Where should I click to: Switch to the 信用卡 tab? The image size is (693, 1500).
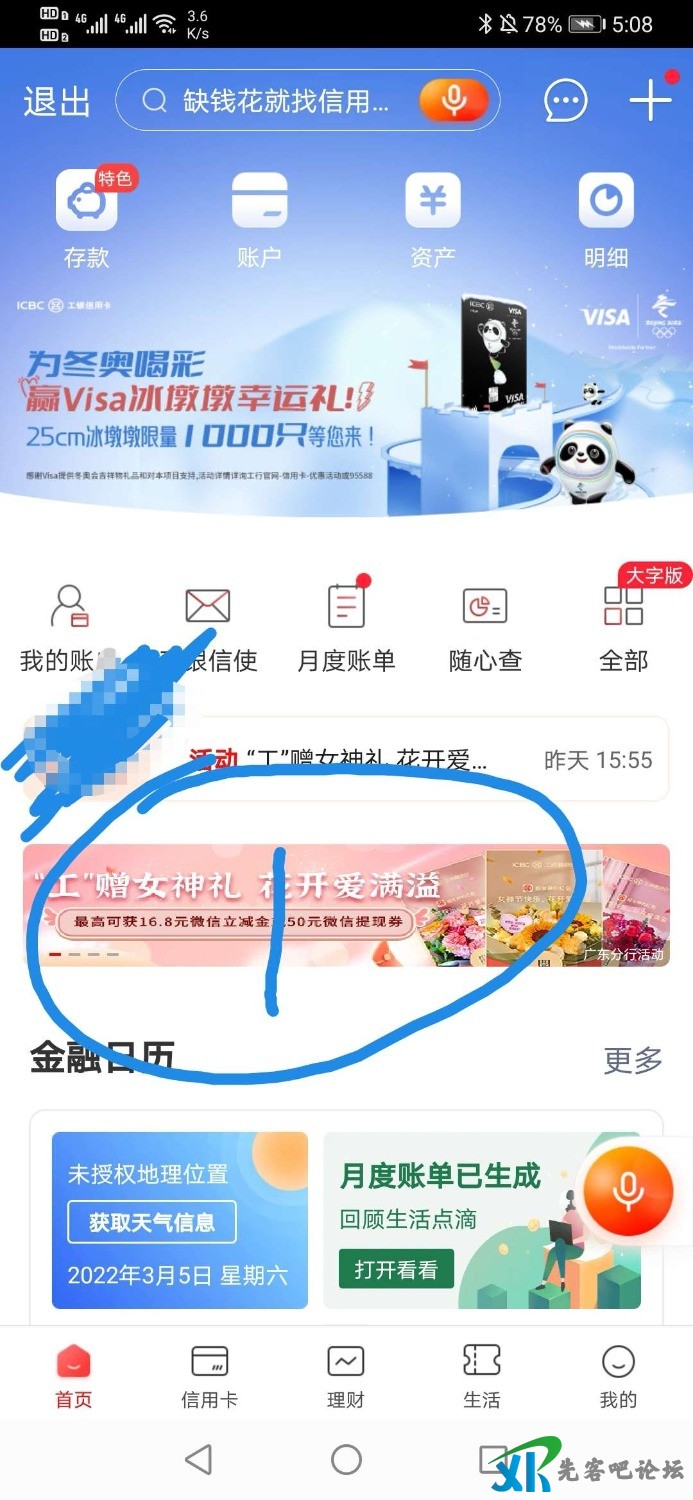209,1376
